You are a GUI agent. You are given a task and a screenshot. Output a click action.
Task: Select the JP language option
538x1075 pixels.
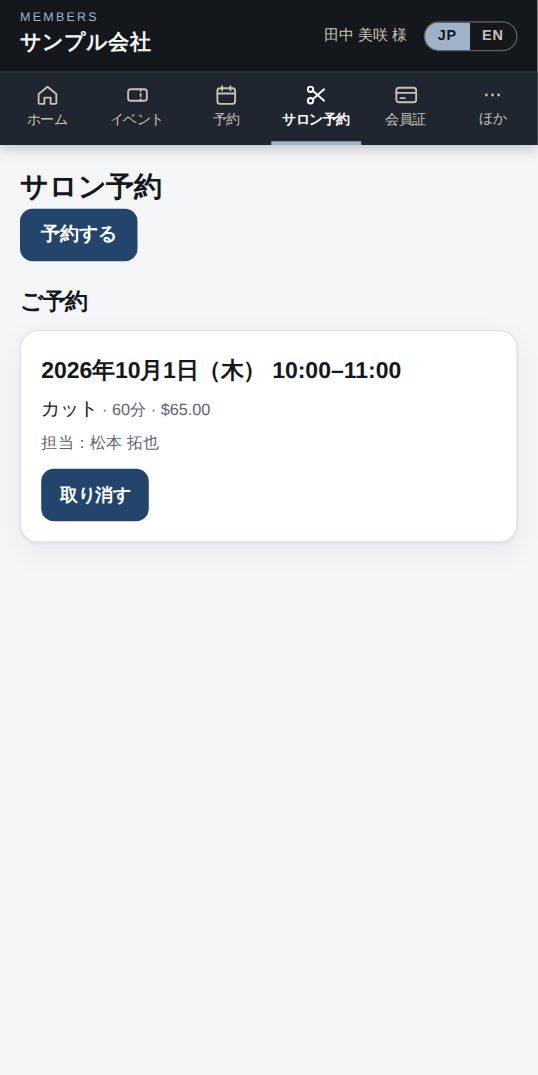(448, 36)
